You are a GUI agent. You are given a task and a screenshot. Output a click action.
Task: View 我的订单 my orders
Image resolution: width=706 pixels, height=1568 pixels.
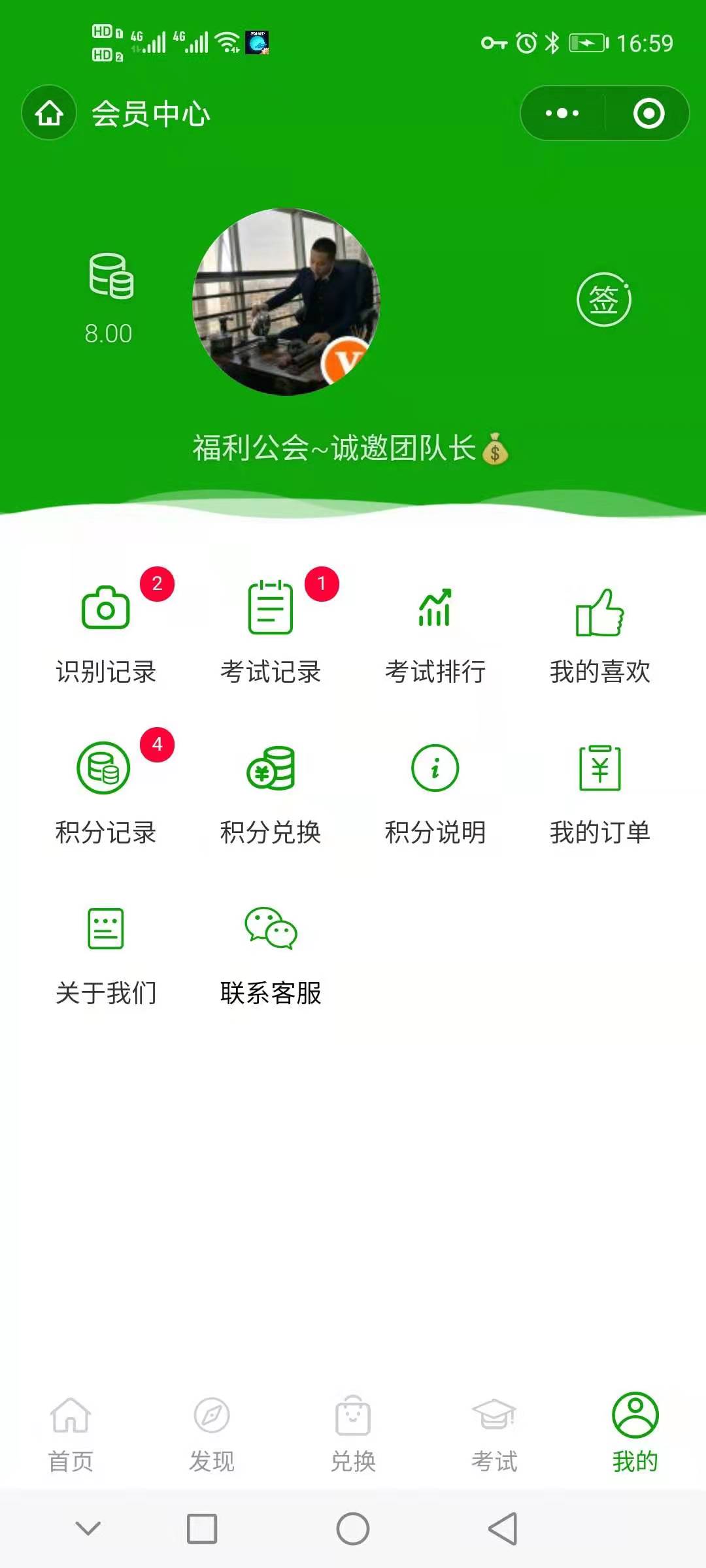coord(600,791)
